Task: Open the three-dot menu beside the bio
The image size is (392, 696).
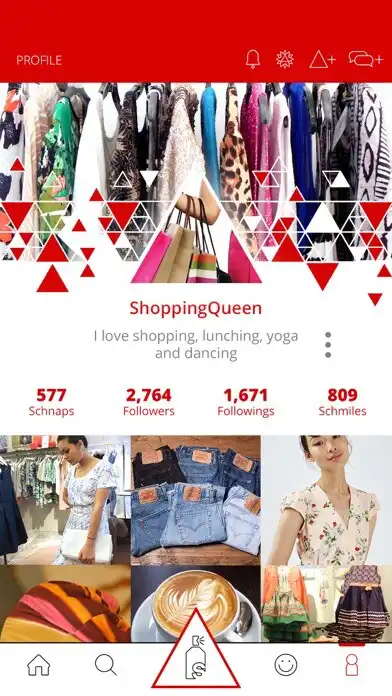Action: coord(328,344)
